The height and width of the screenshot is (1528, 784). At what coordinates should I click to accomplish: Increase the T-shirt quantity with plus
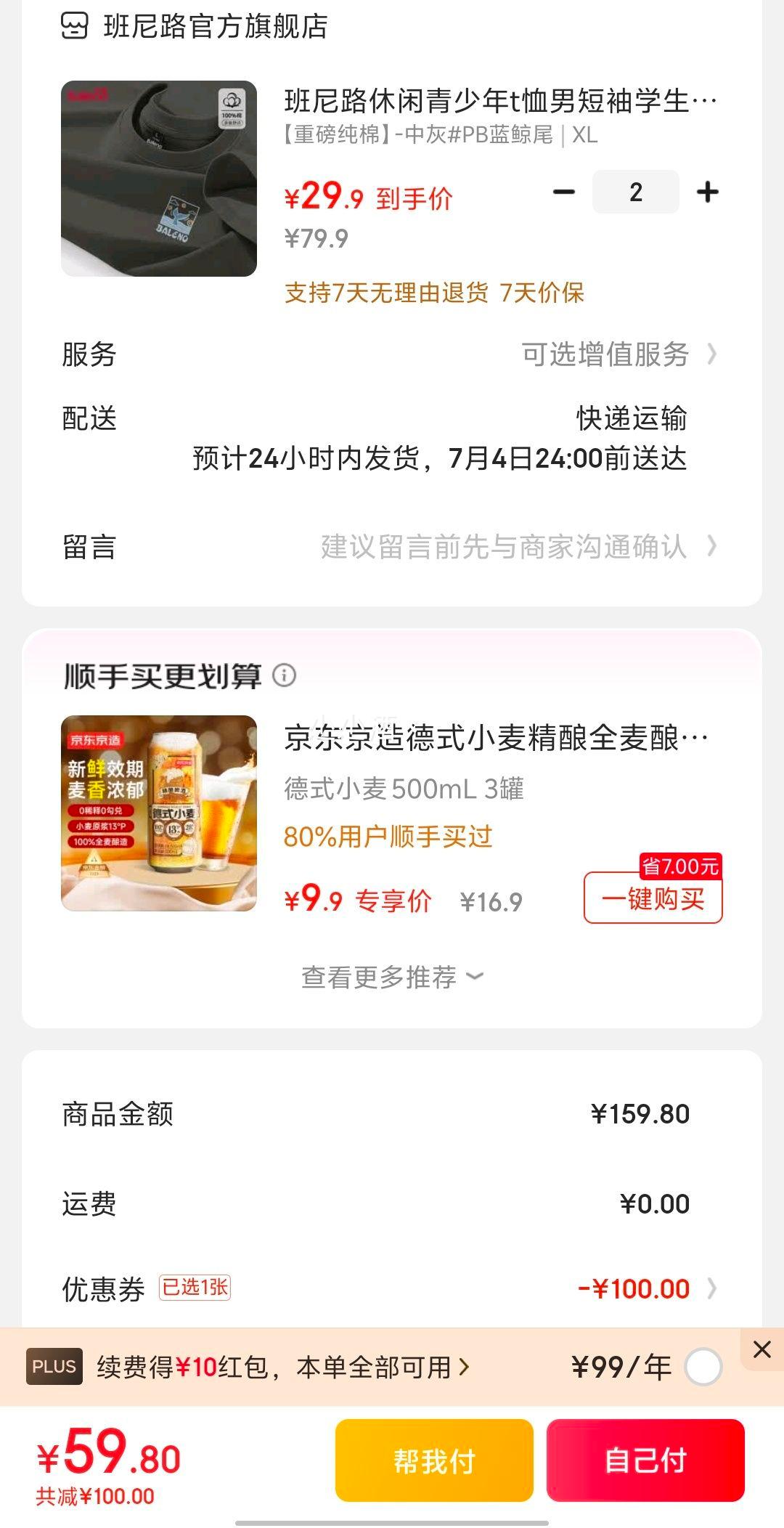[707, 192]
